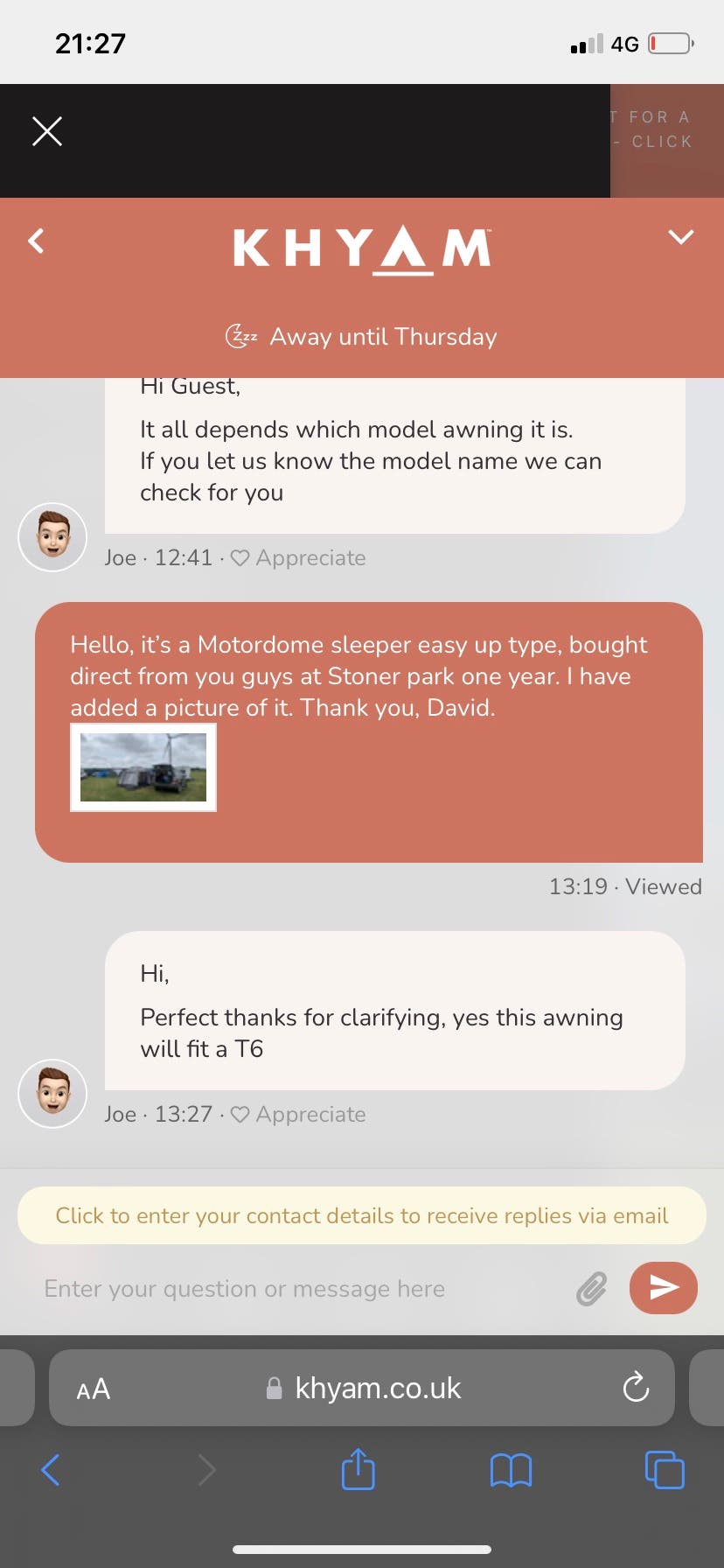The width and height of the screenshot is (724, 1568).
Task: Appreciate Joe's 13:27 message
Action: click(299, 1115)
